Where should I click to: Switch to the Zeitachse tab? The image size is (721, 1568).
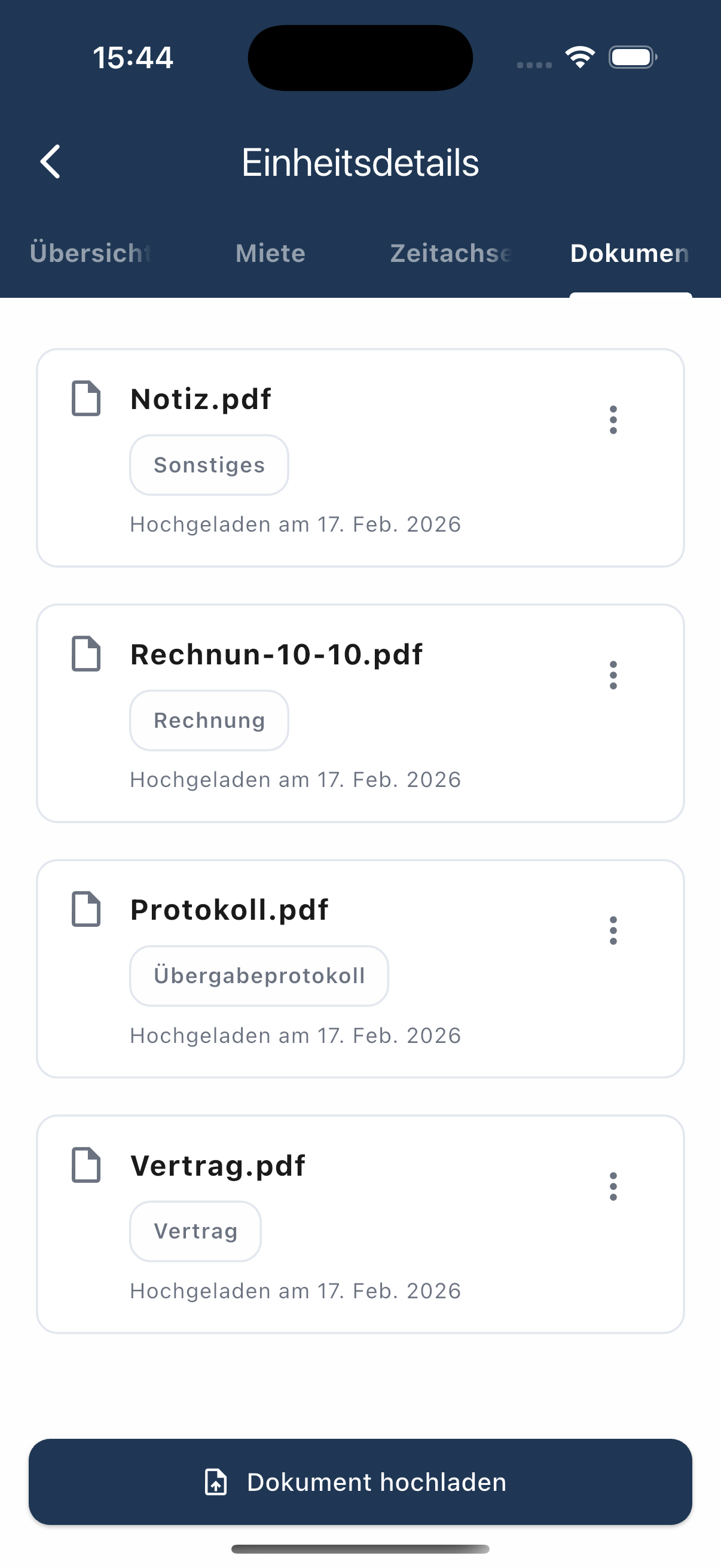450,254
